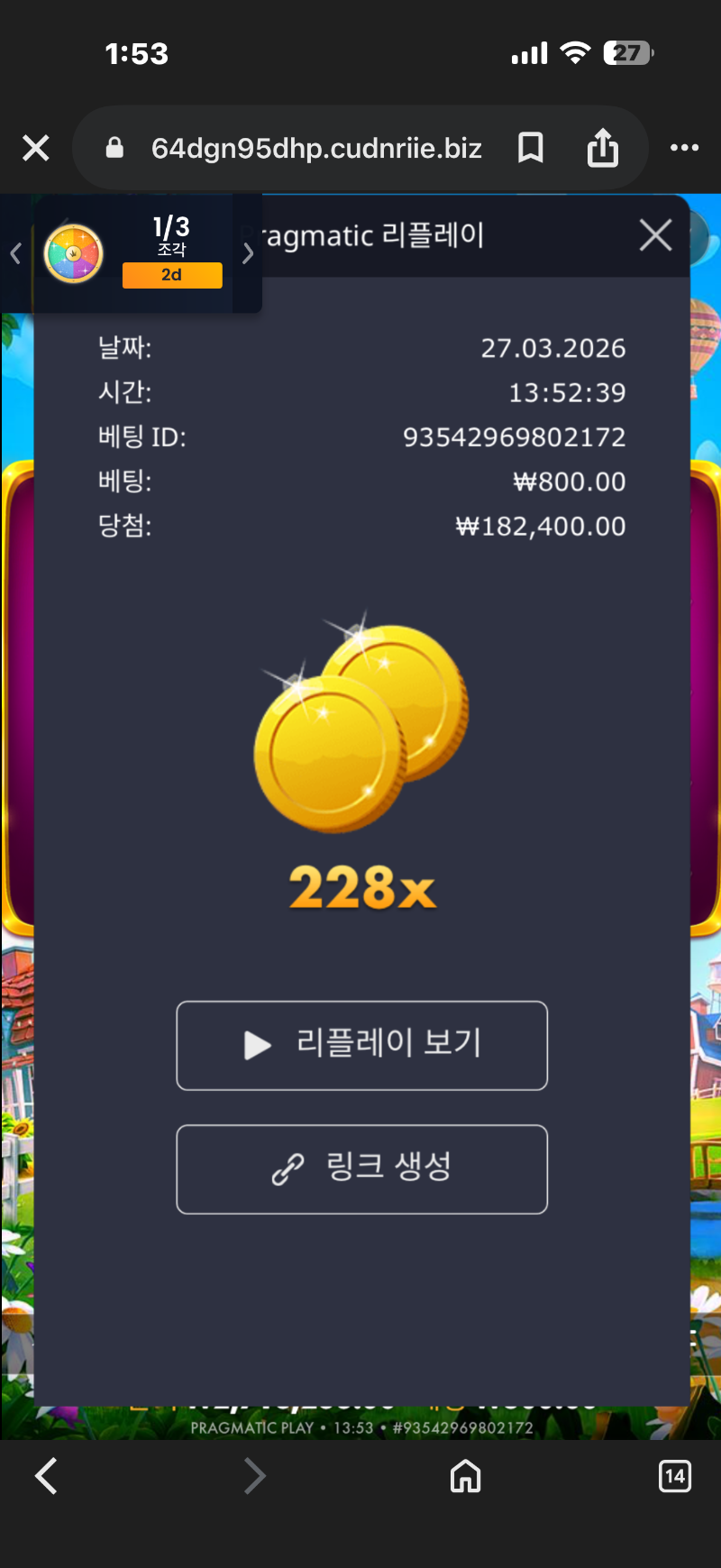
Task: Tap the home button in the navigation bar
Action: coord(464,1476)
